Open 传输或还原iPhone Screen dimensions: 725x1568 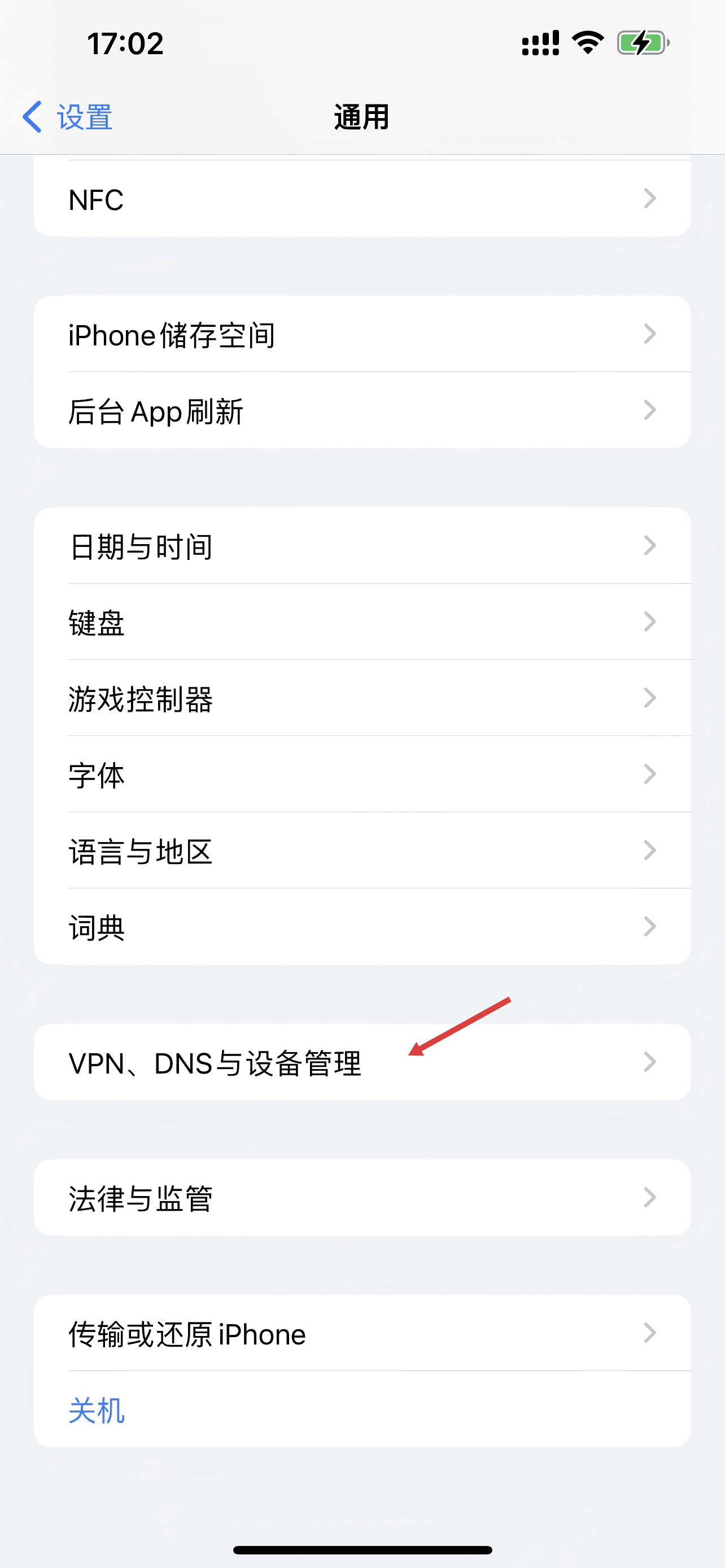coord(361,1333)
